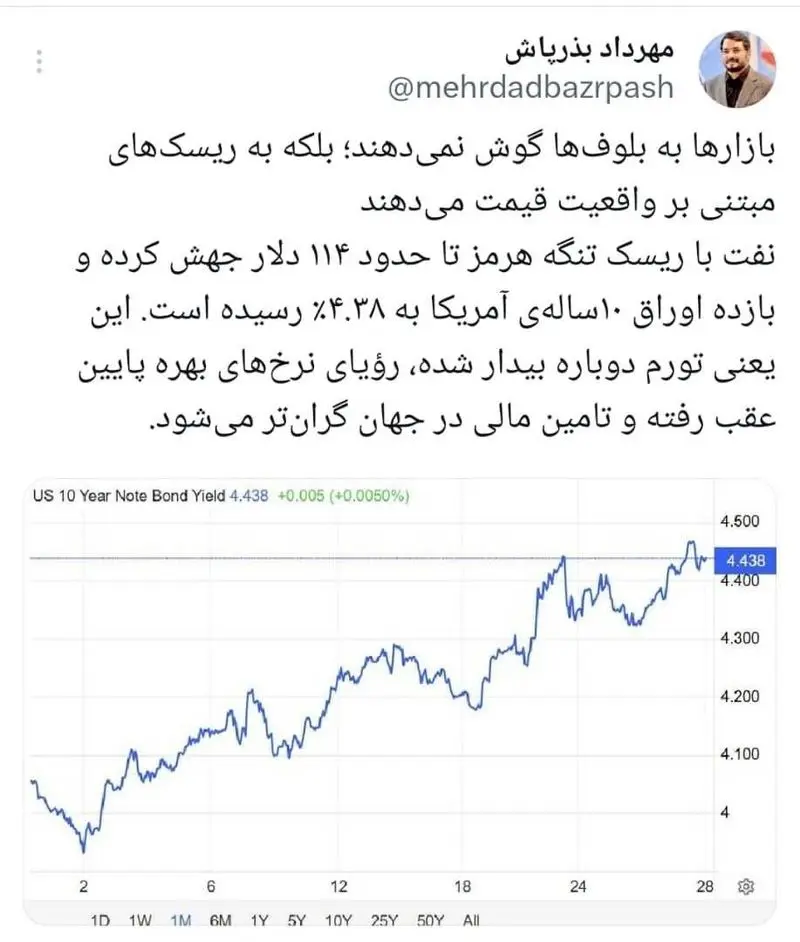Open the timeframe selector row beneath the chart
The height and width of the screenshot is (942, 800).
click(285, 917)
